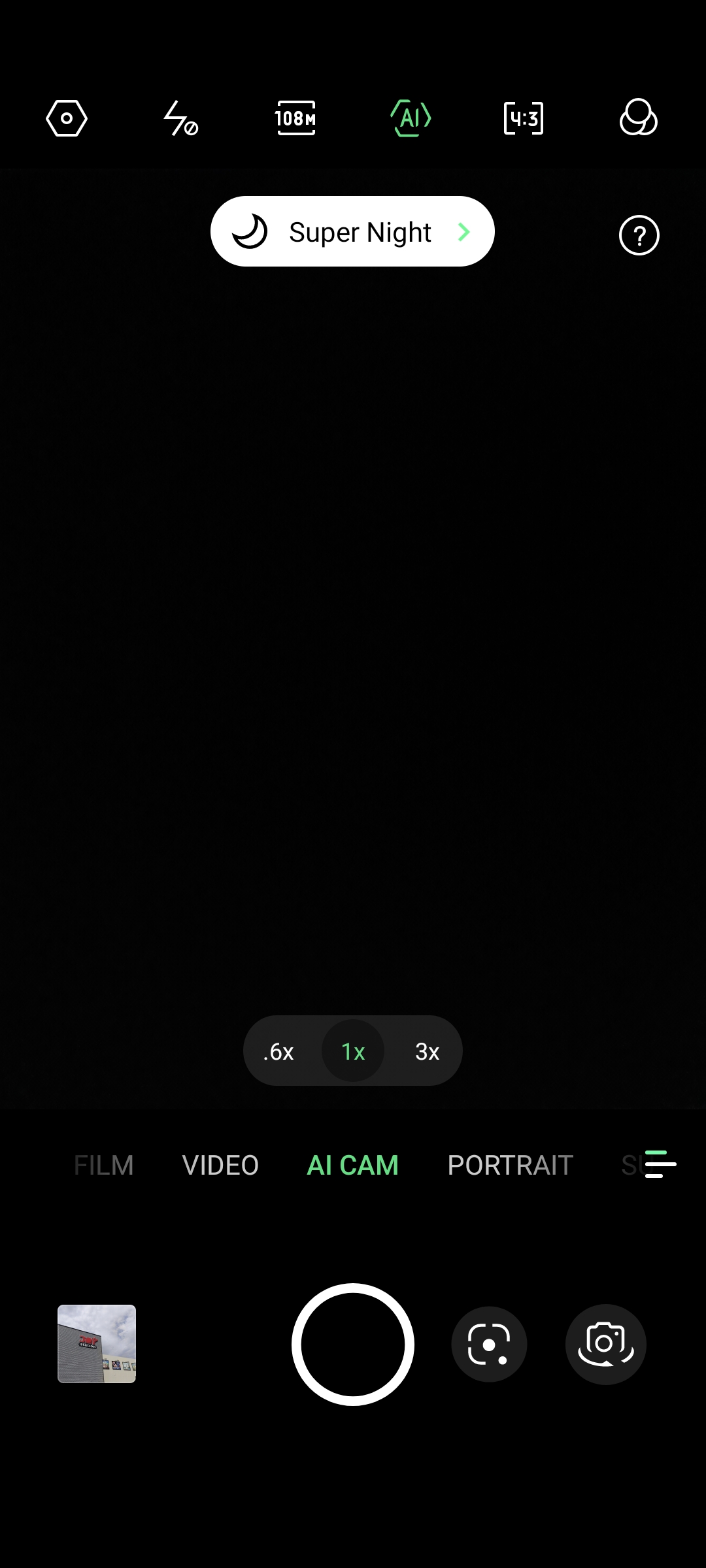Change the flash setting

pyautogui.click(x=180, y=118)
